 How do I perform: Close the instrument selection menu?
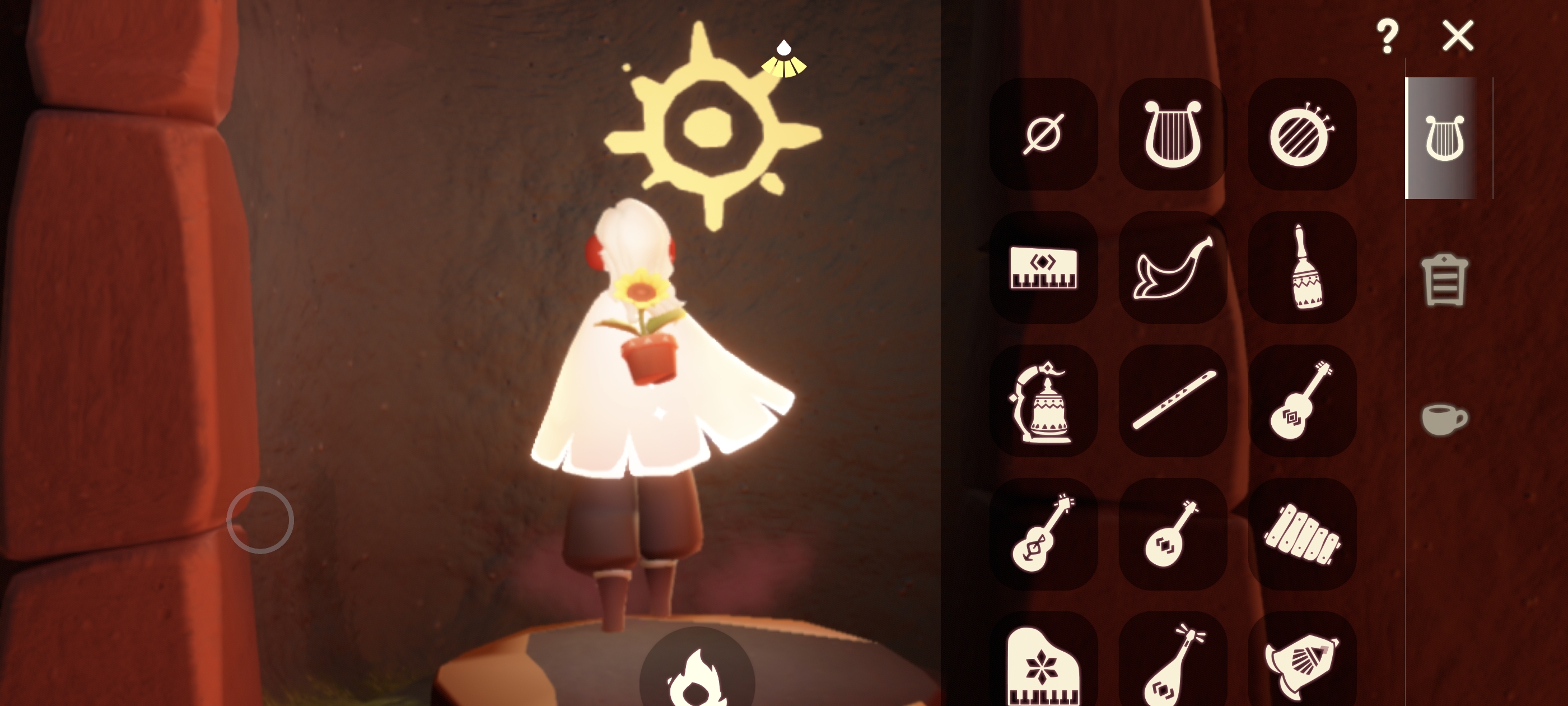(1458, 36)
